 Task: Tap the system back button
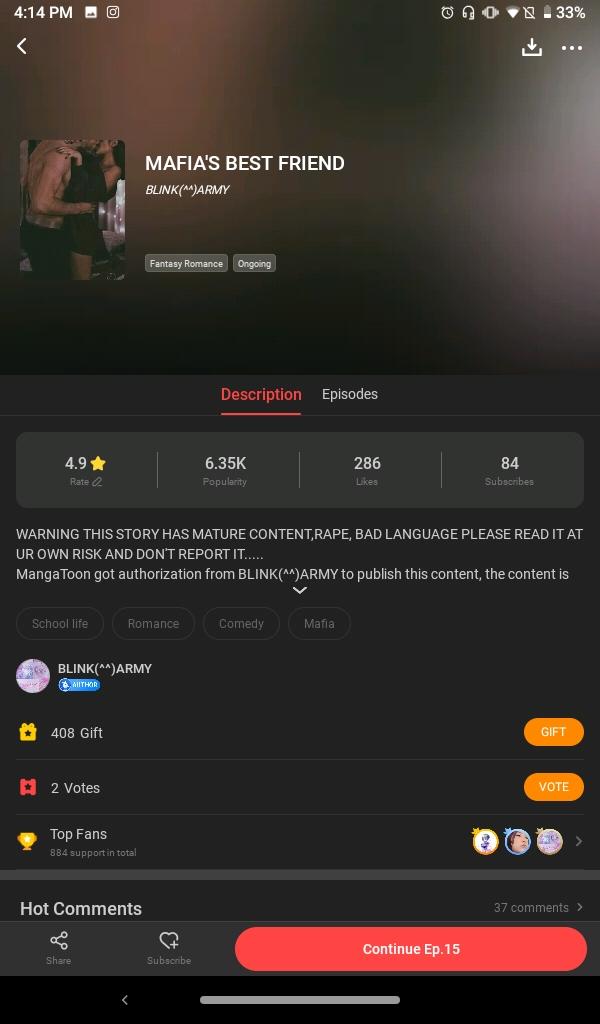pos(124,1000)
